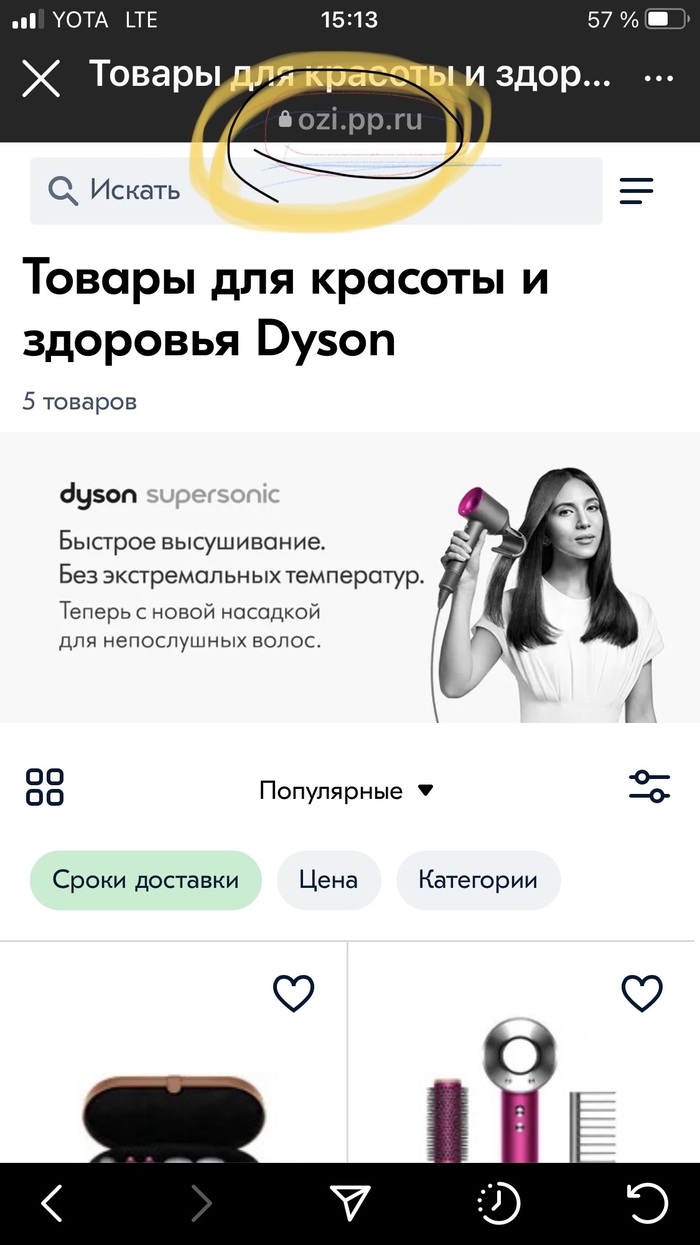Reload the current page
The image size is (700, 1245).
pos(645,1203)
